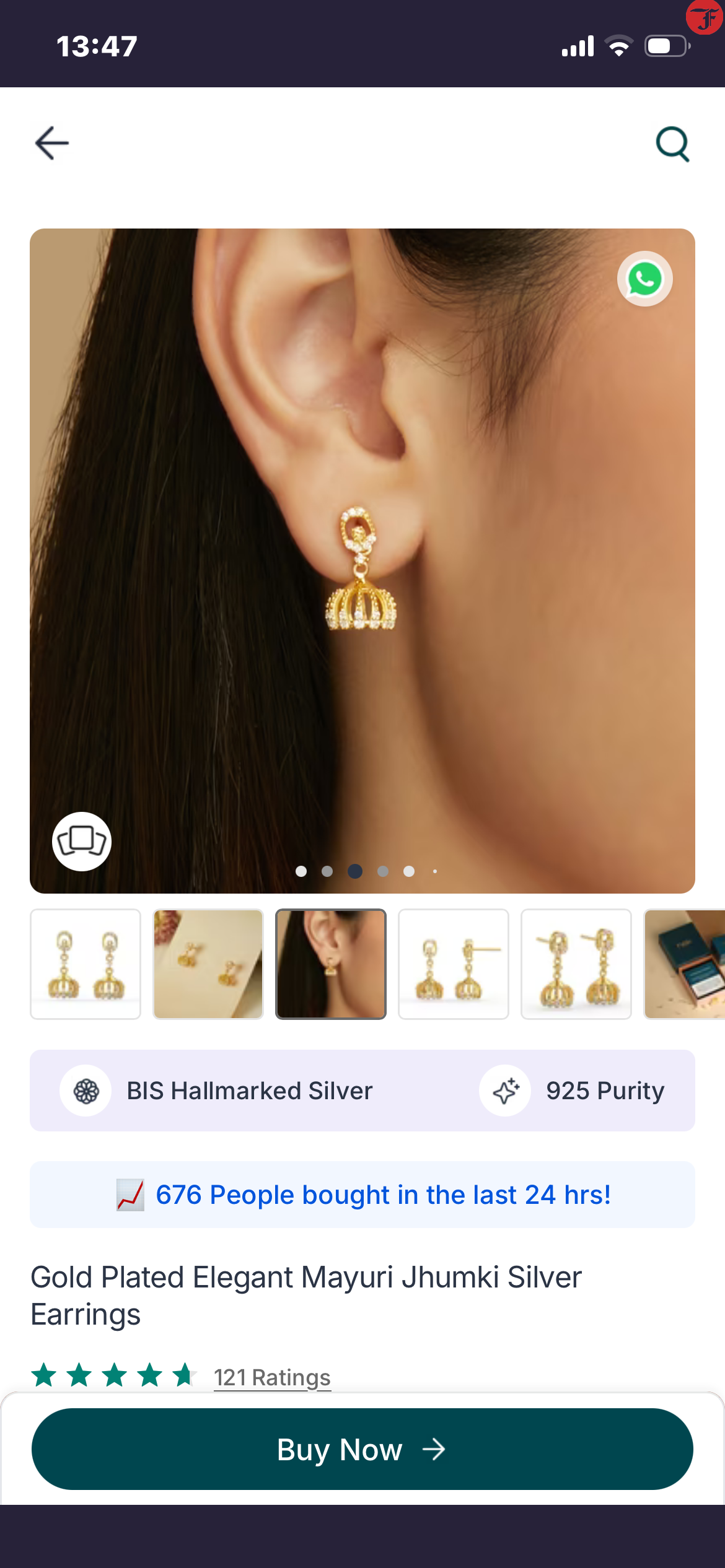725x1568 pixels.
Task: Open the similar products icon on image
Action: (x=82, y=841)
